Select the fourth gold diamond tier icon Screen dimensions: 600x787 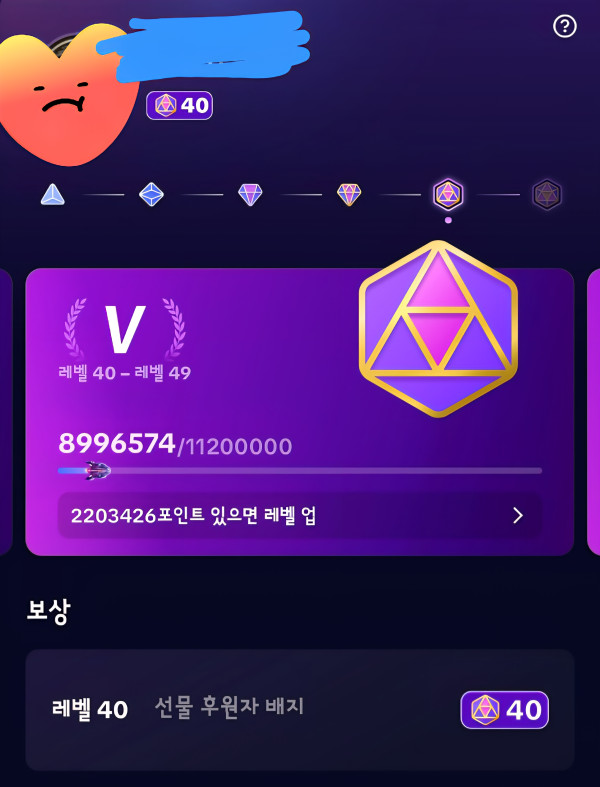(349, 194)
